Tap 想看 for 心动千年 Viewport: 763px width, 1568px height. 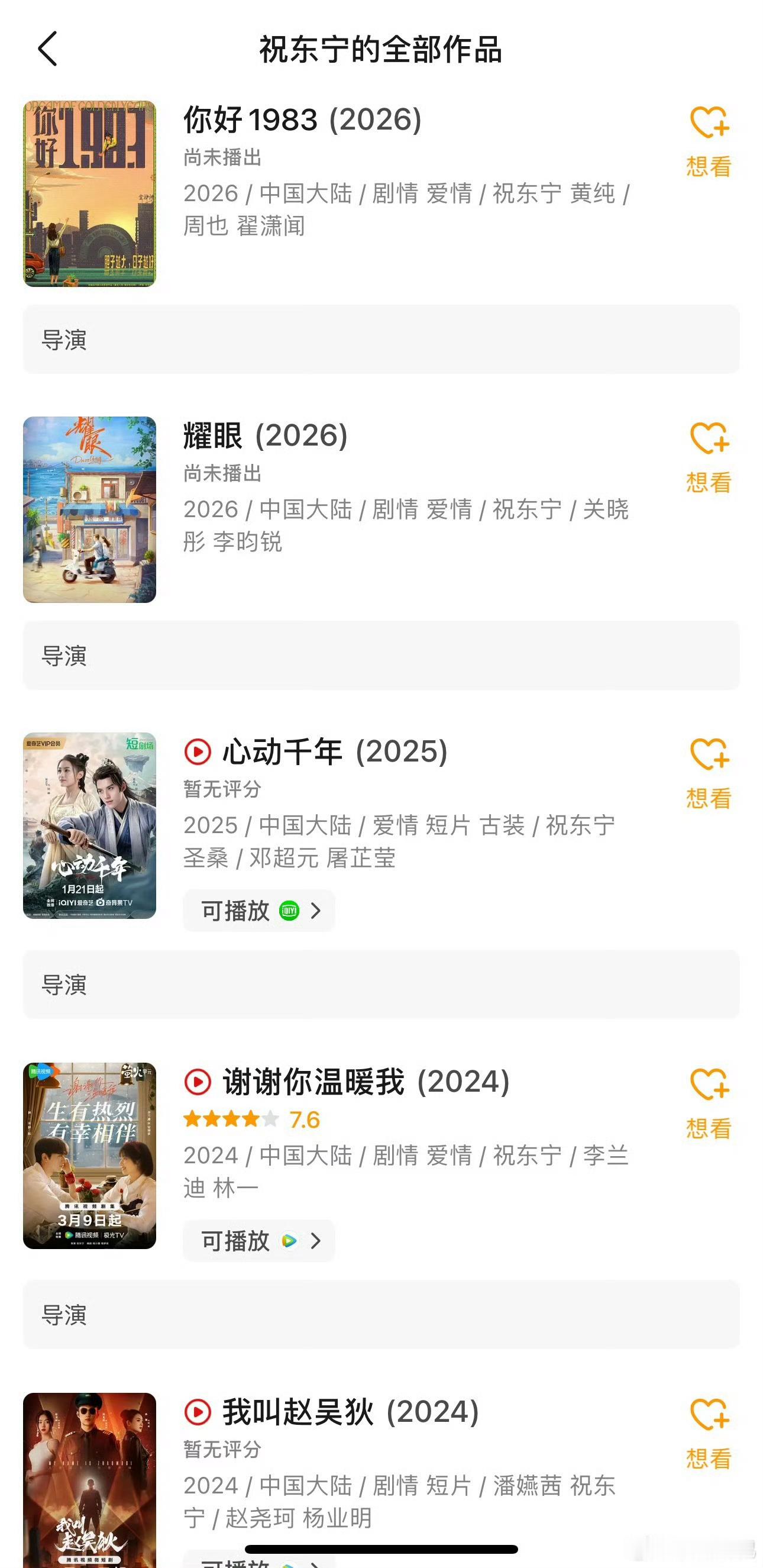[709, 773]
